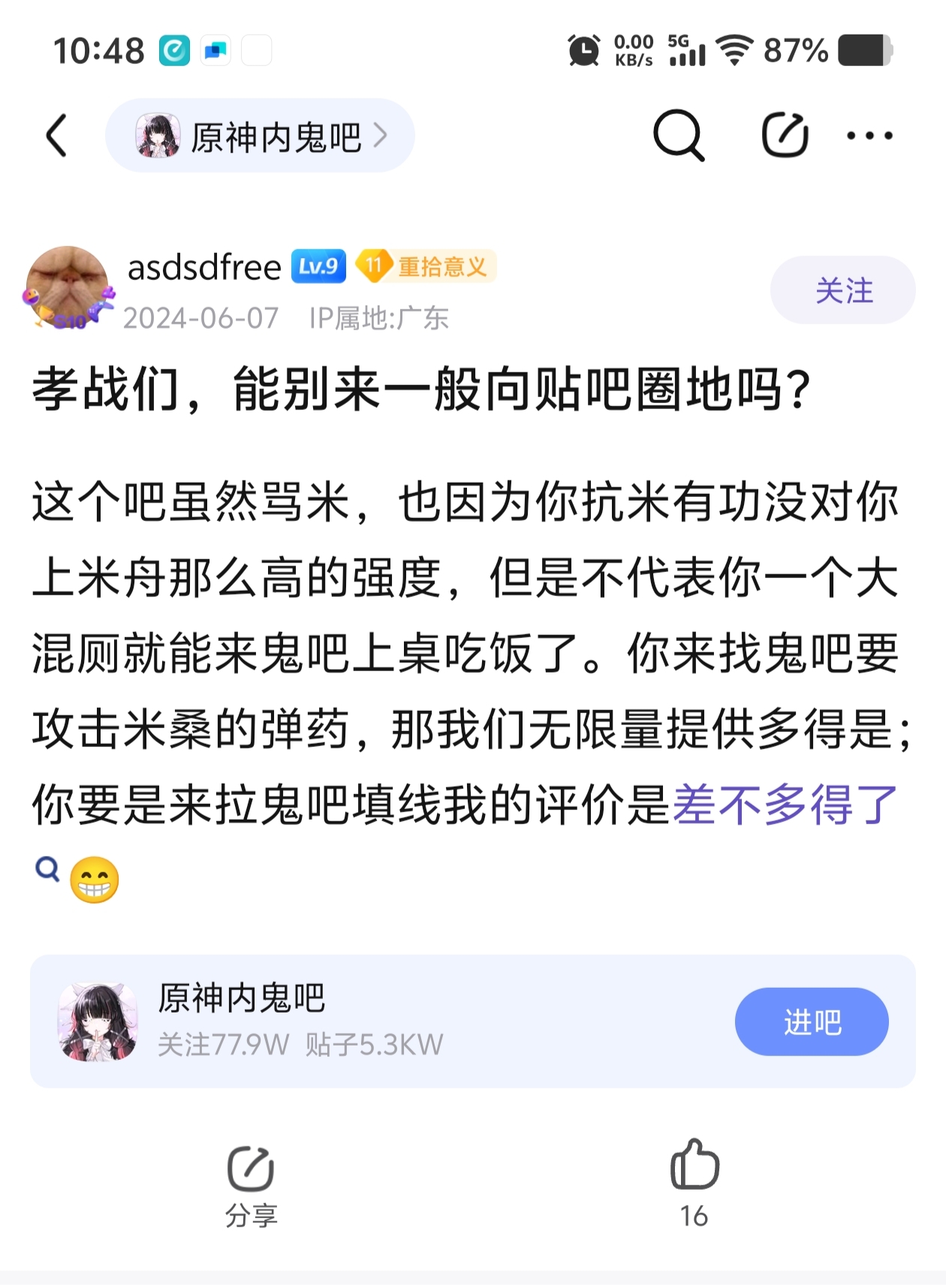Screen dimensions: 946x1288
Task: Go back to the previous page
Action: (x=57, y=136)
